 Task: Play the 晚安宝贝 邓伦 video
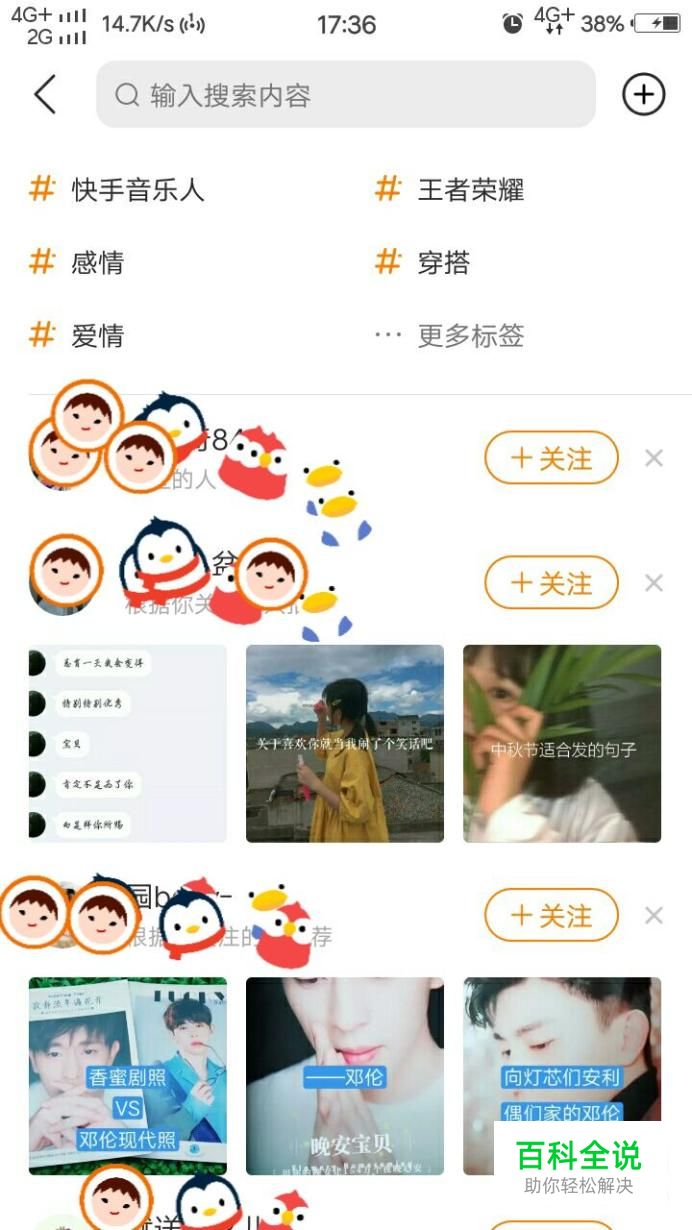tap(345, 1076)
